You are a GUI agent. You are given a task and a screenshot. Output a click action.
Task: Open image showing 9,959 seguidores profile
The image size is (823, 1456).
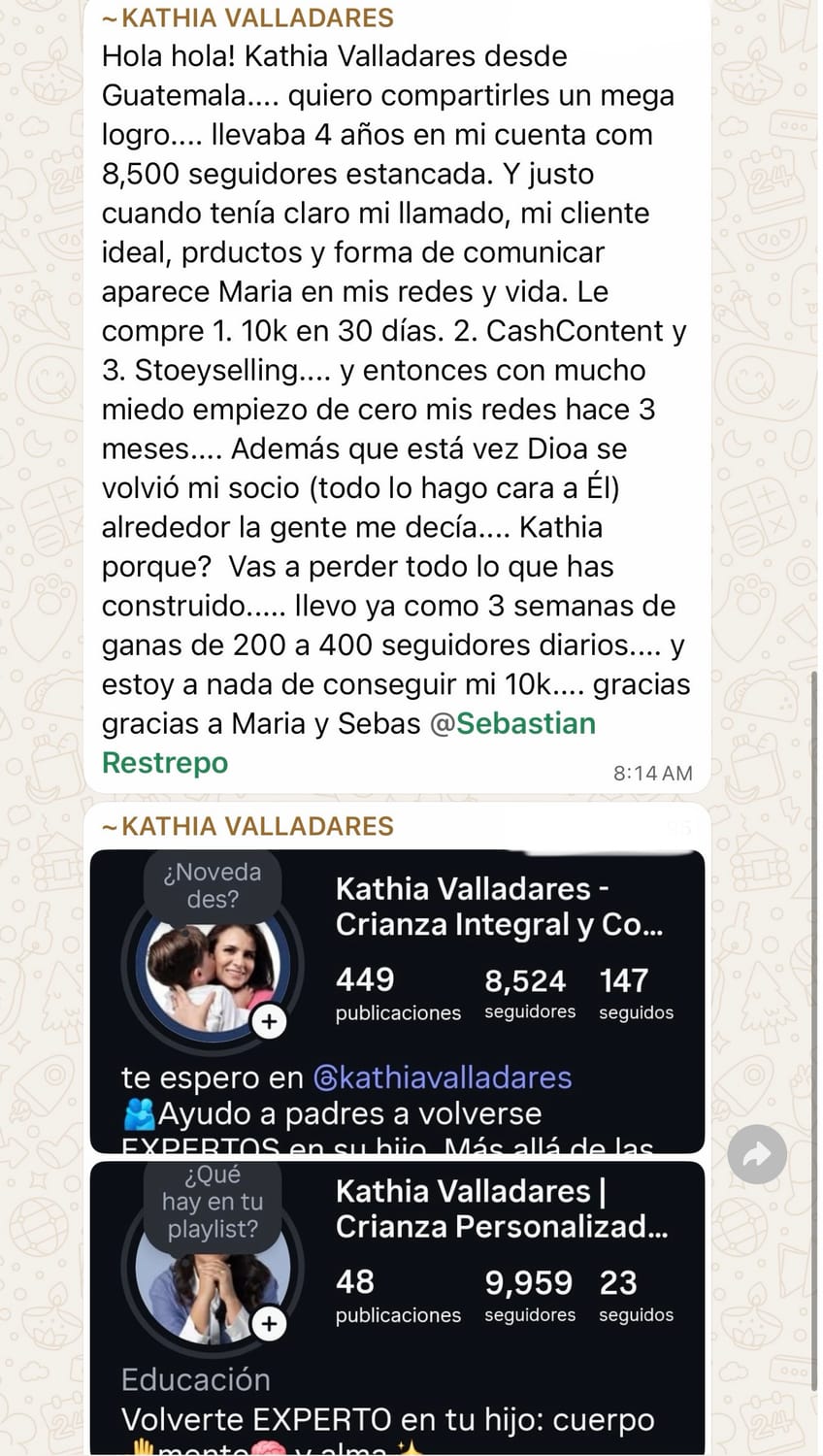pyautogui.click(x=397, y=1307)
